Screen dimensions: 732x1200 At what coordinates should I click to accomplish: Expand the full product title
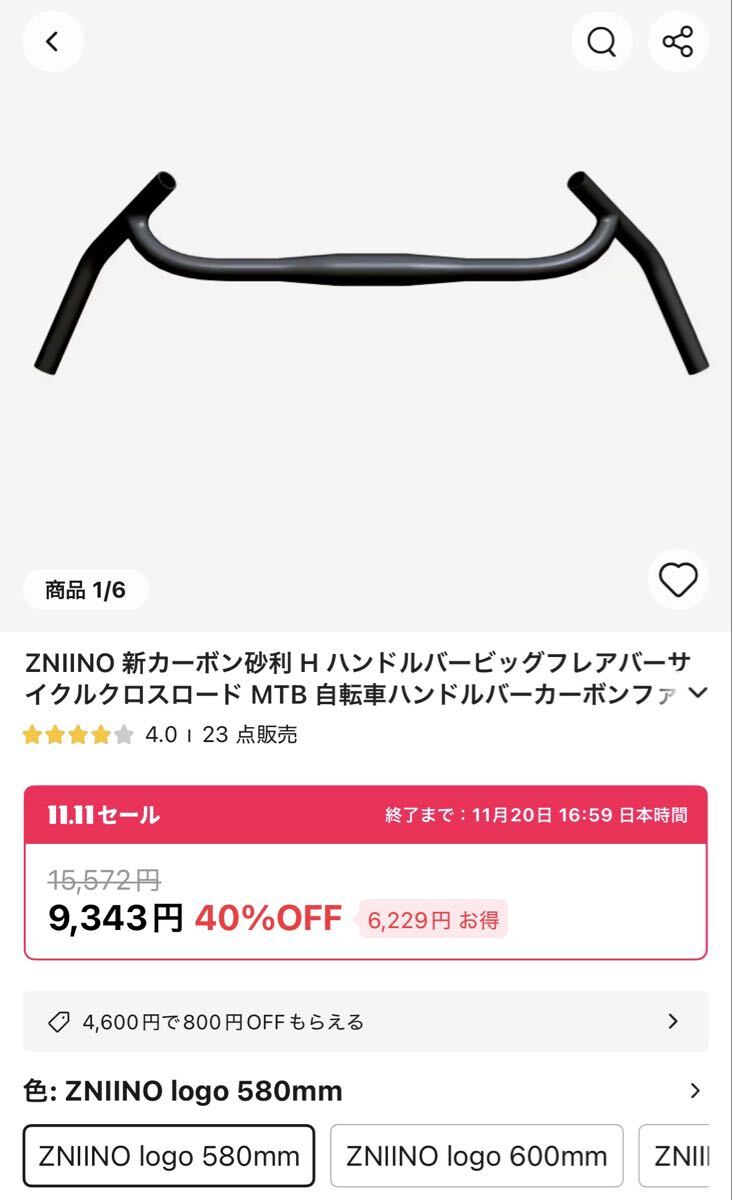698,692
